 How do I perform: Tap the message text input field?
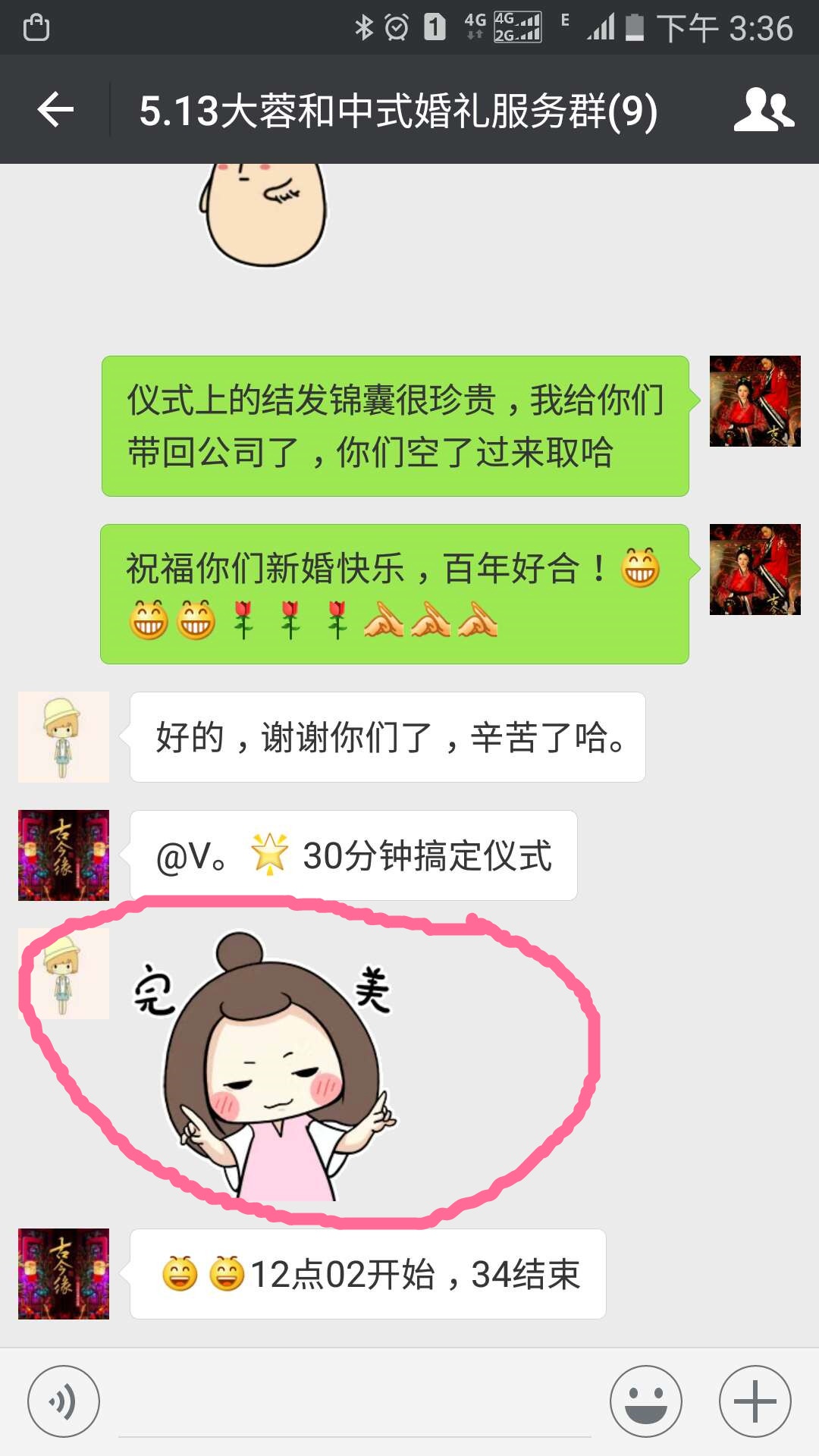[x=355, y=1403]
